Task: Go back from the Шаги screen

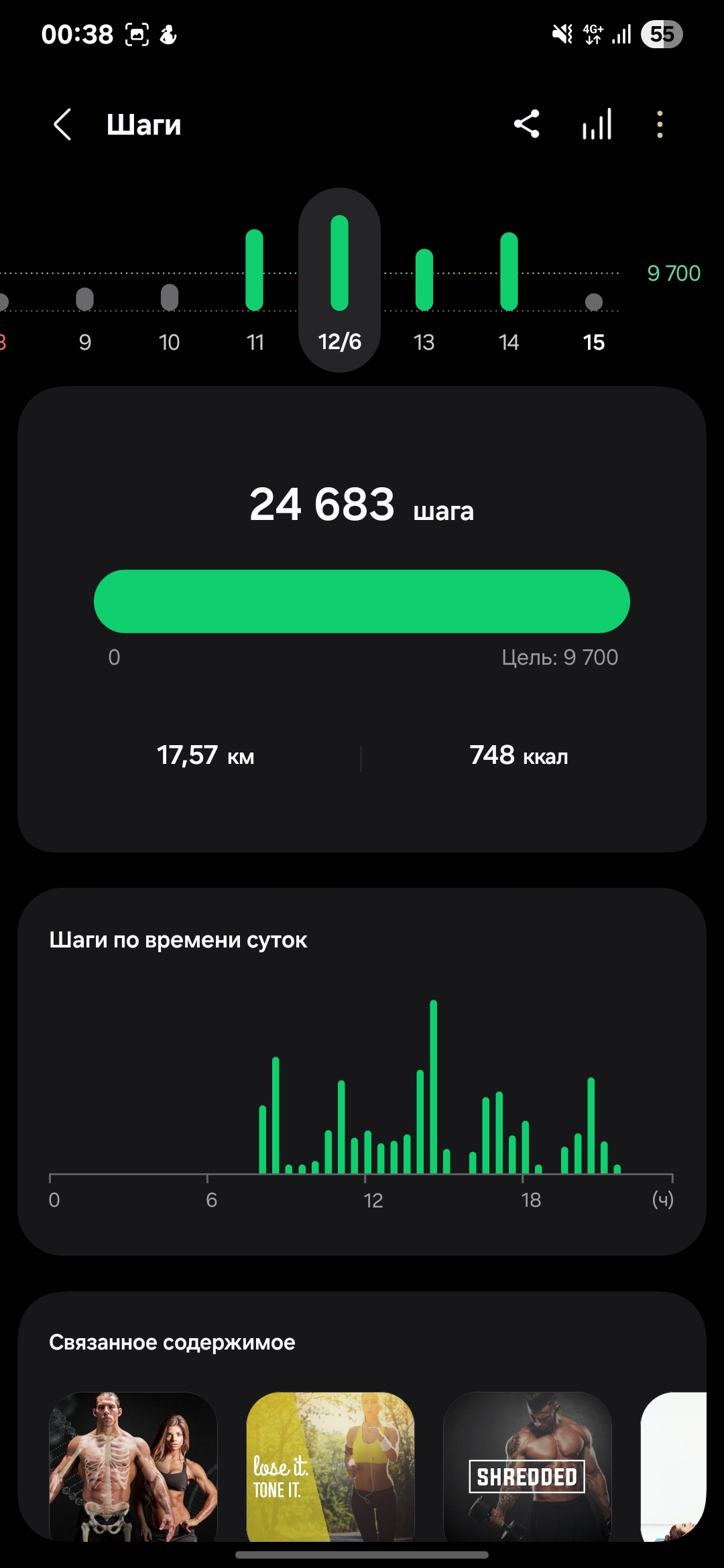Action: point(62,125)
